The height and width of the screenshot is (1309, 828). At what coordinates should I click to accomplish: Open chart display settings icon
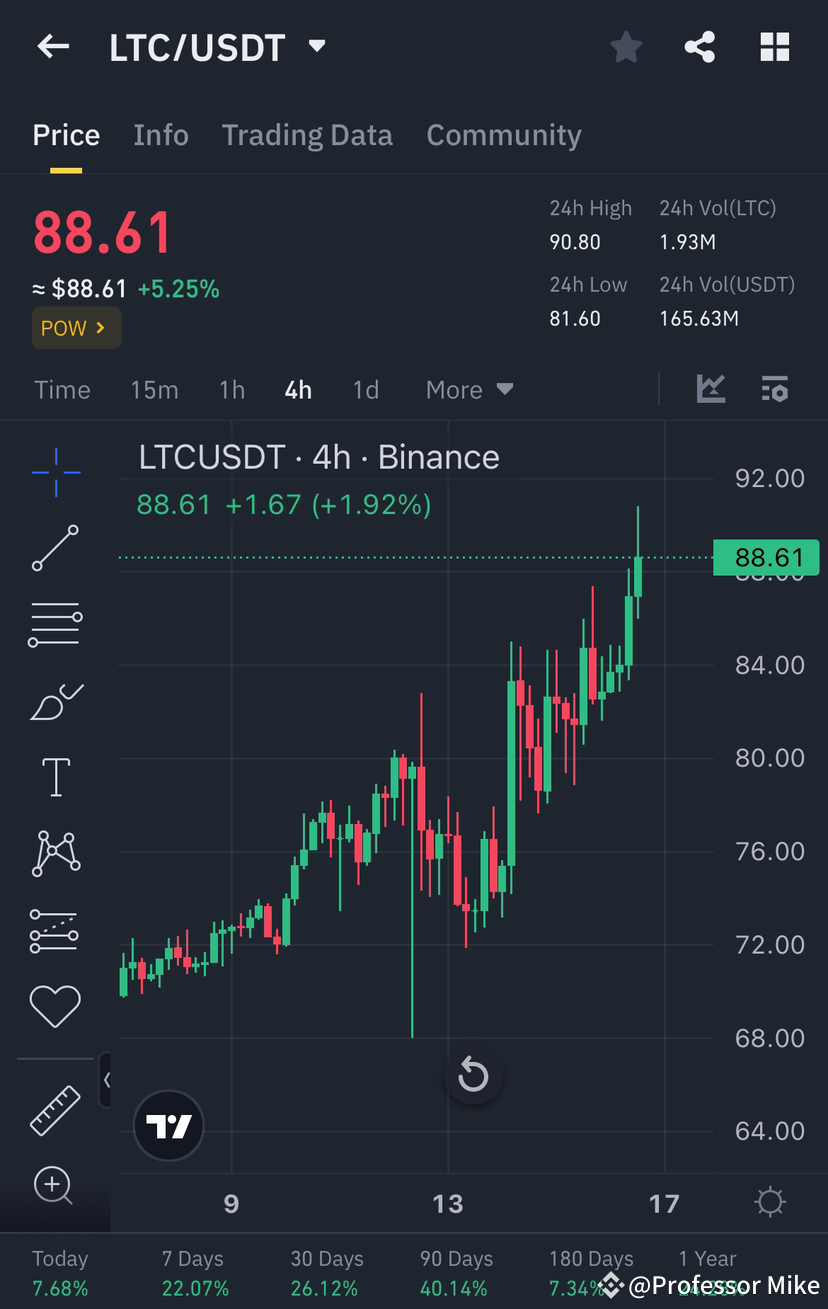tap(775, 389)
